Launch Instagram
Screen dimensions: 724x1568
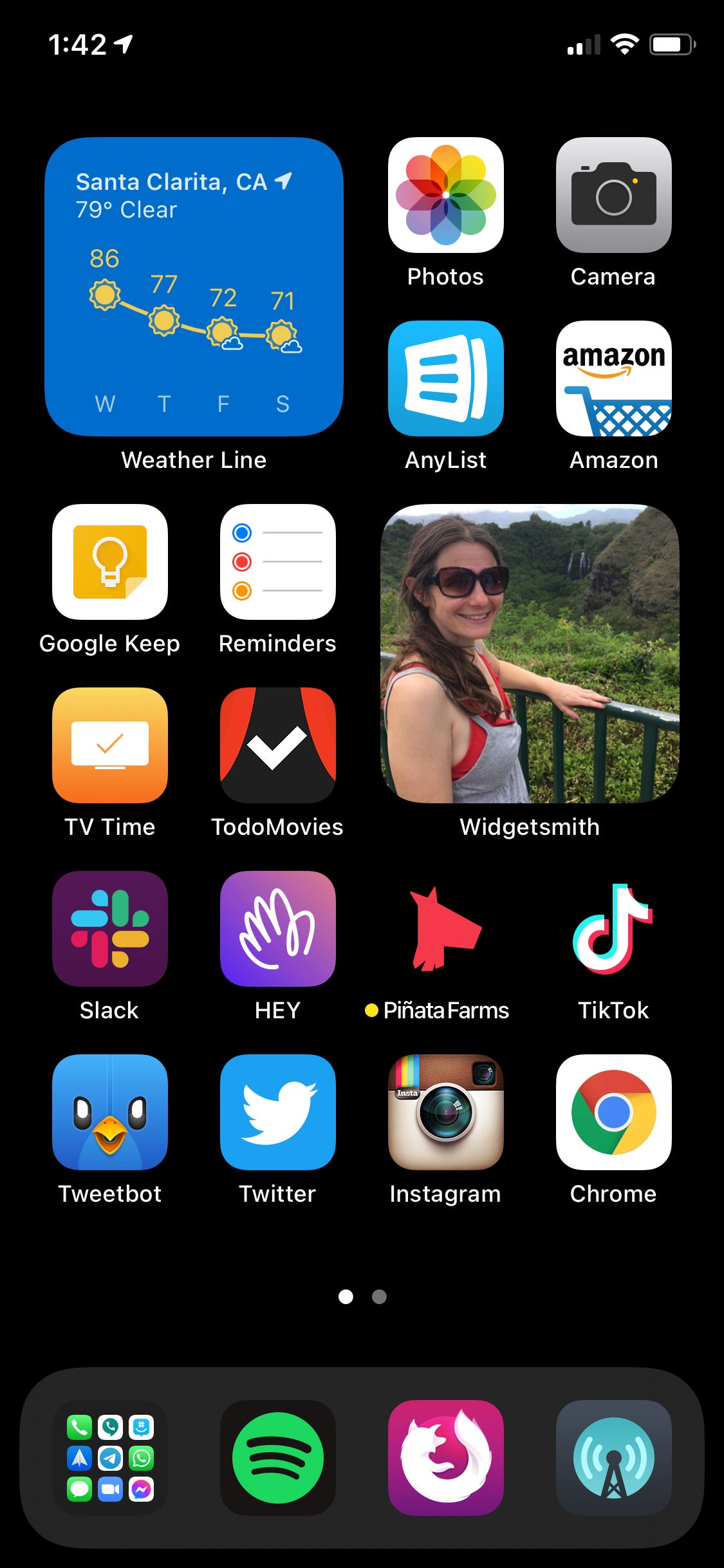coord(445,1112)
